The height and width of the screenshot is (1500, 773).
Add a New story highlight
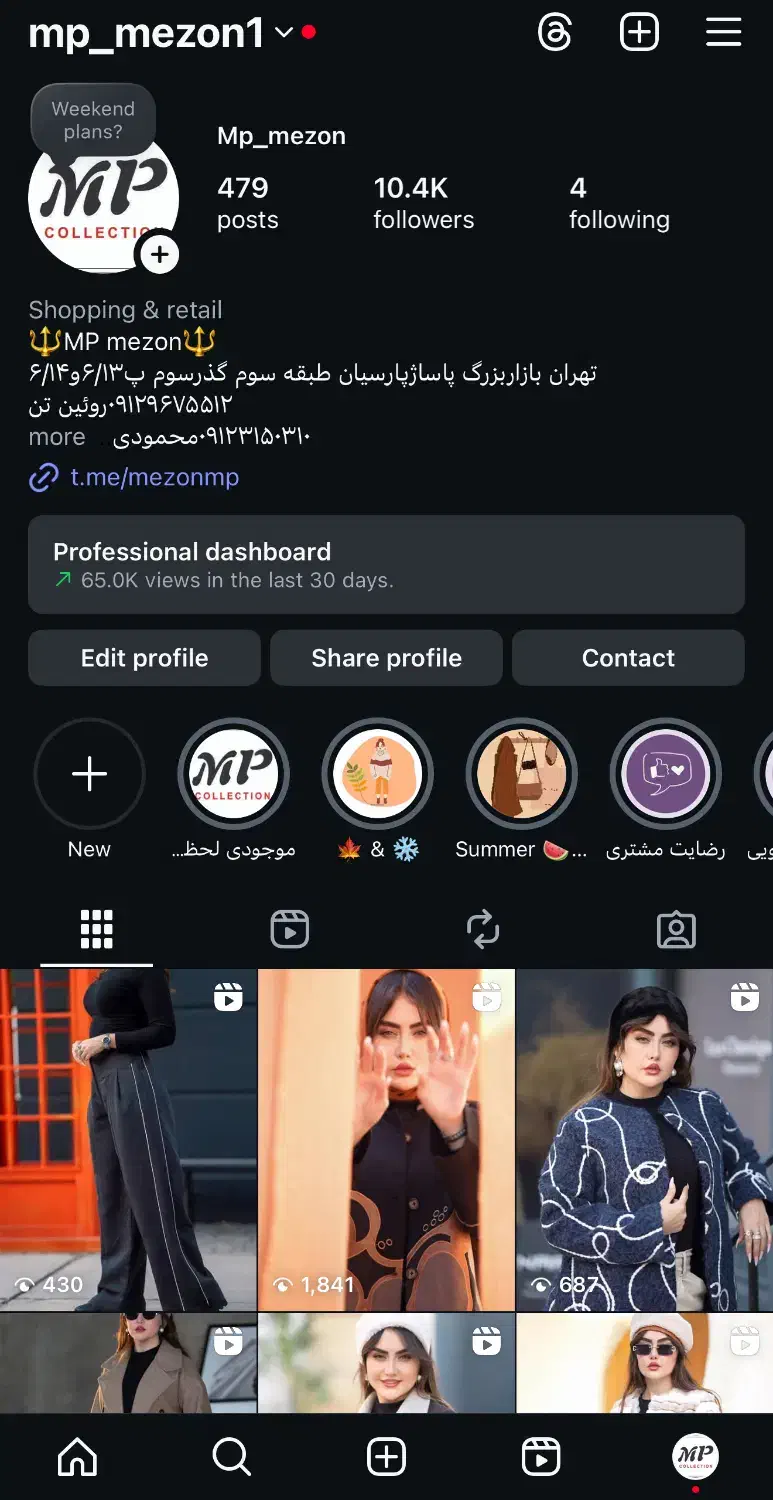point(89,774)
